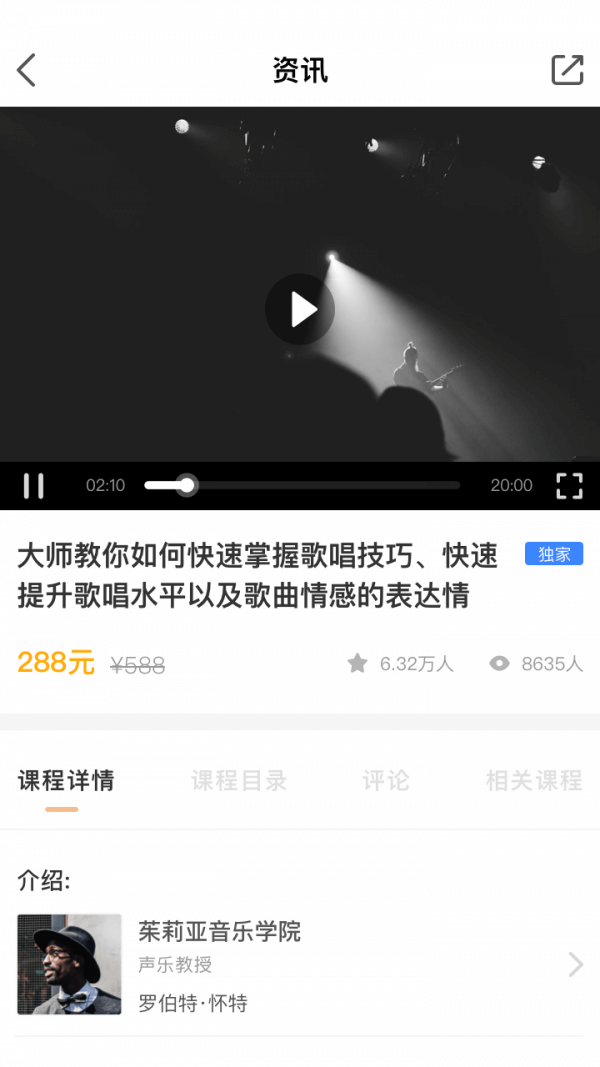Open 茉莉亚音乐学院 instructor profile row
Viewport: 600px width, 1067px height.
(x=300, y=964)
